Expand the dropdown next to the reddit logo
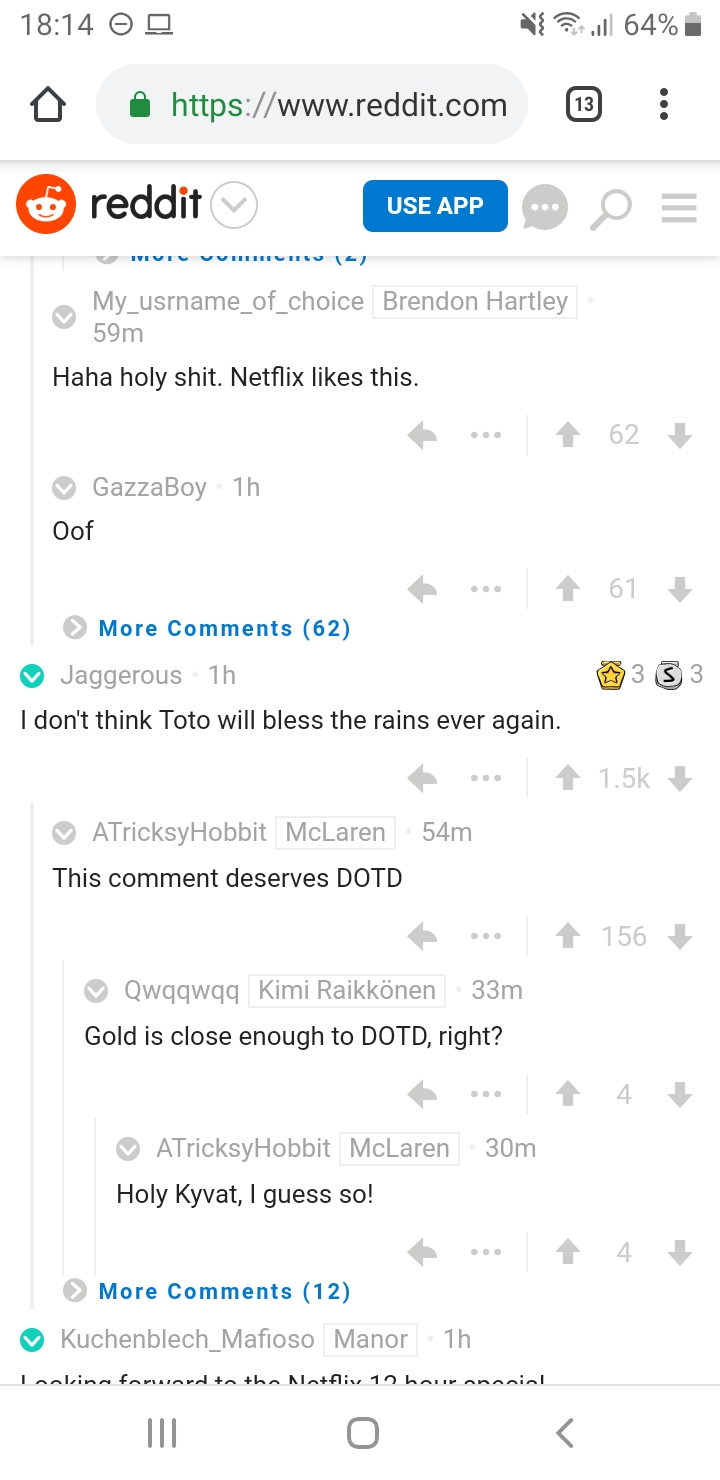The height and width of the screenshot is (1480, 720). click(x=234, y=206)
